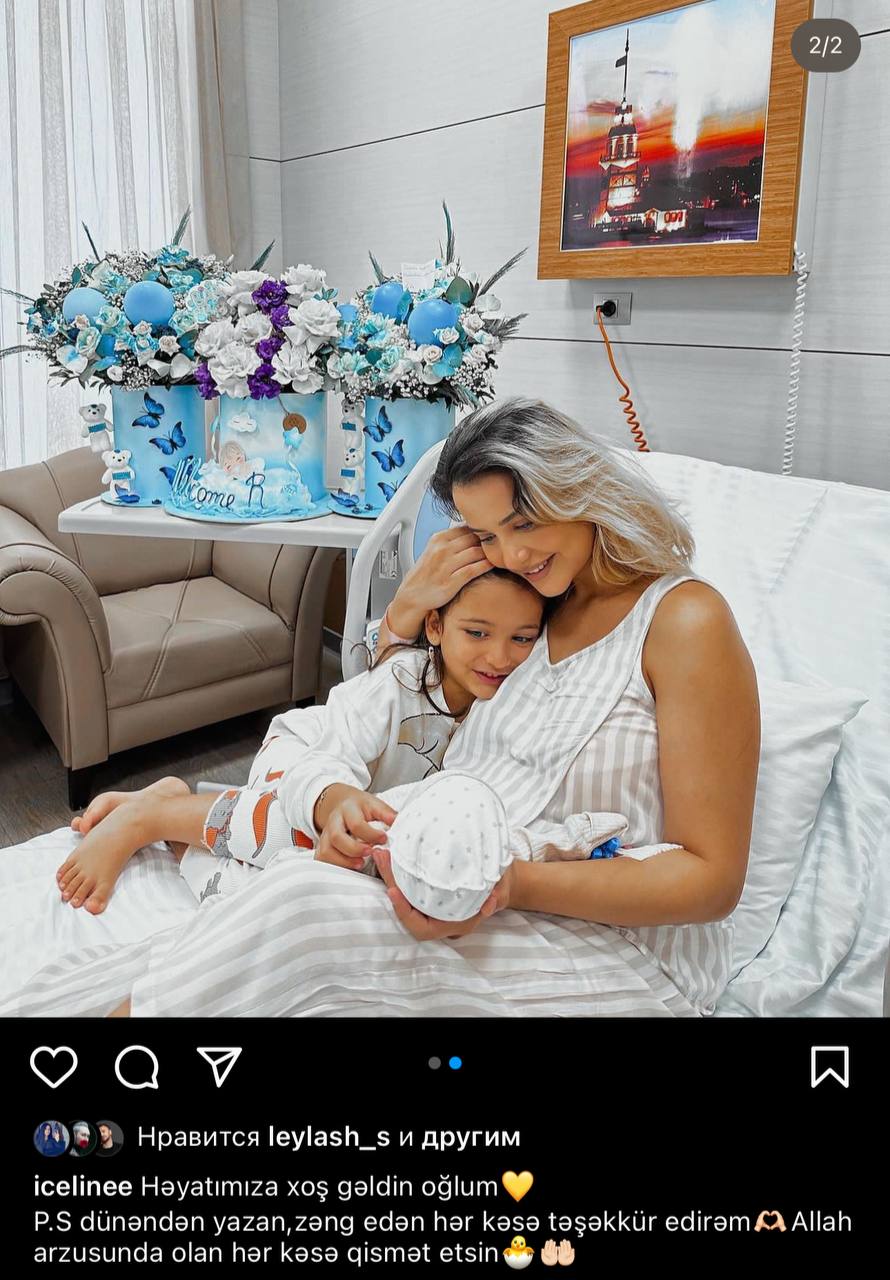This screenshot has height=1280, width=890.
Task: Share the post via the paper plane icon
Action: click(x=219, y=1066)
